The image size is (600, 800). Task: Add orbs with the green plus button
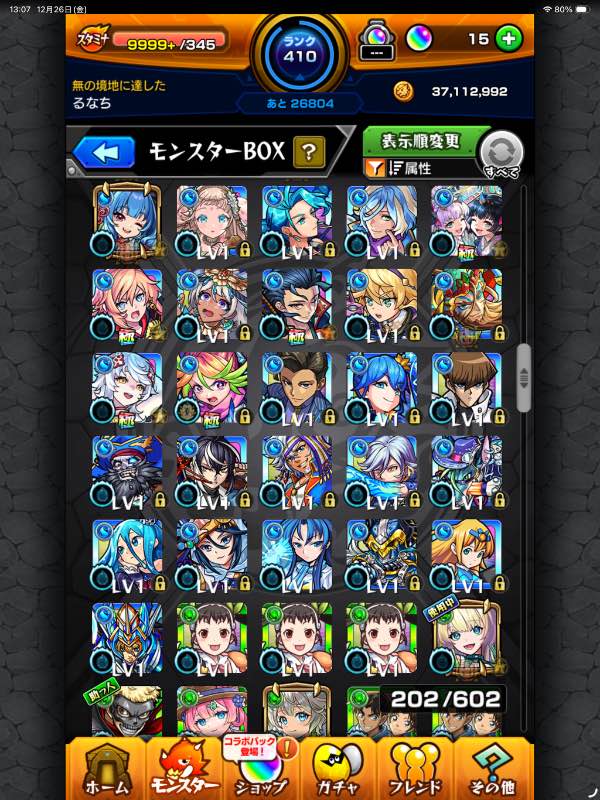(x=508, y=39)
